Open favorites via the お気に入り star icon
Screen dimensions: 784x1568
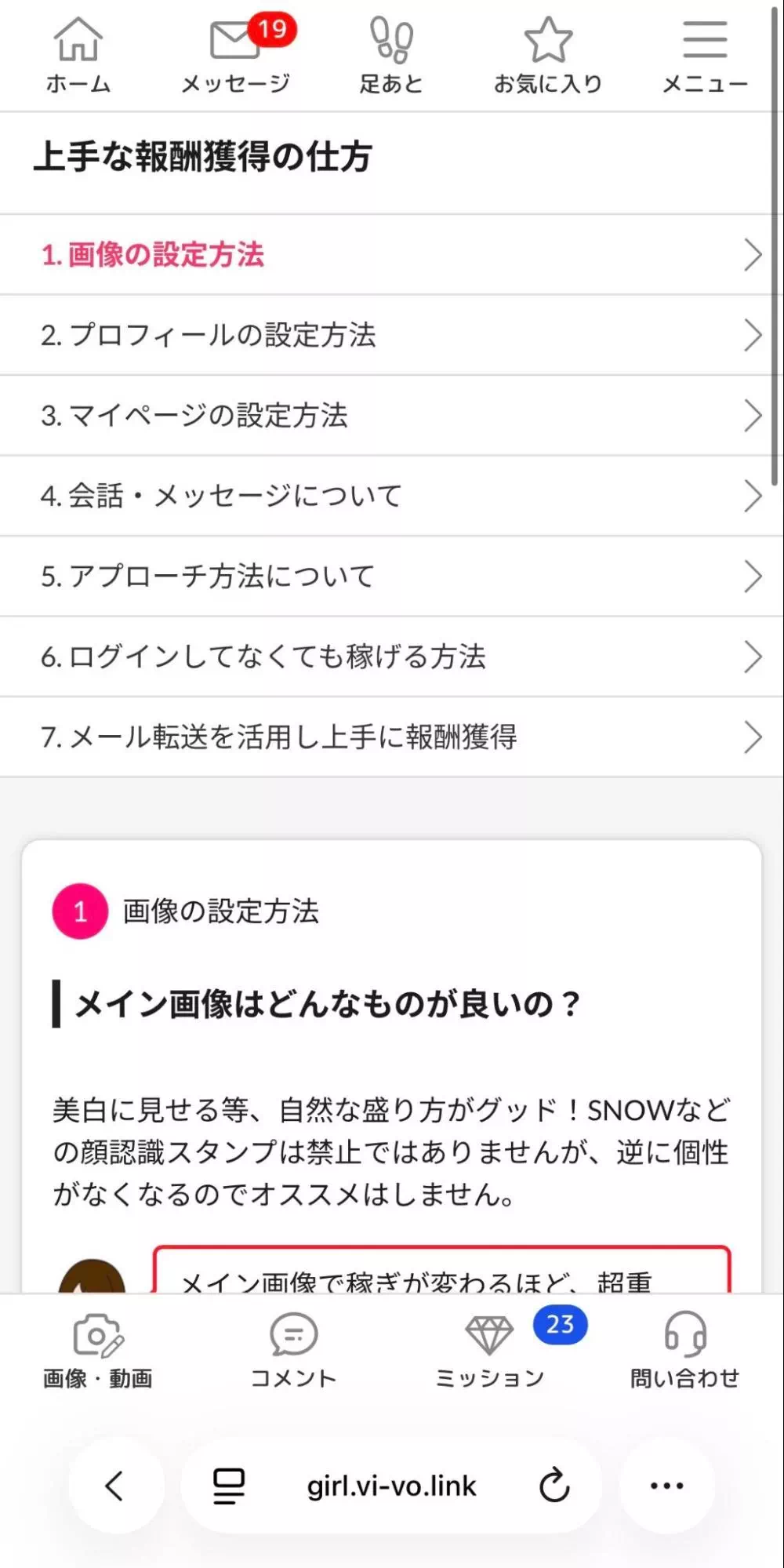[548, 43]
